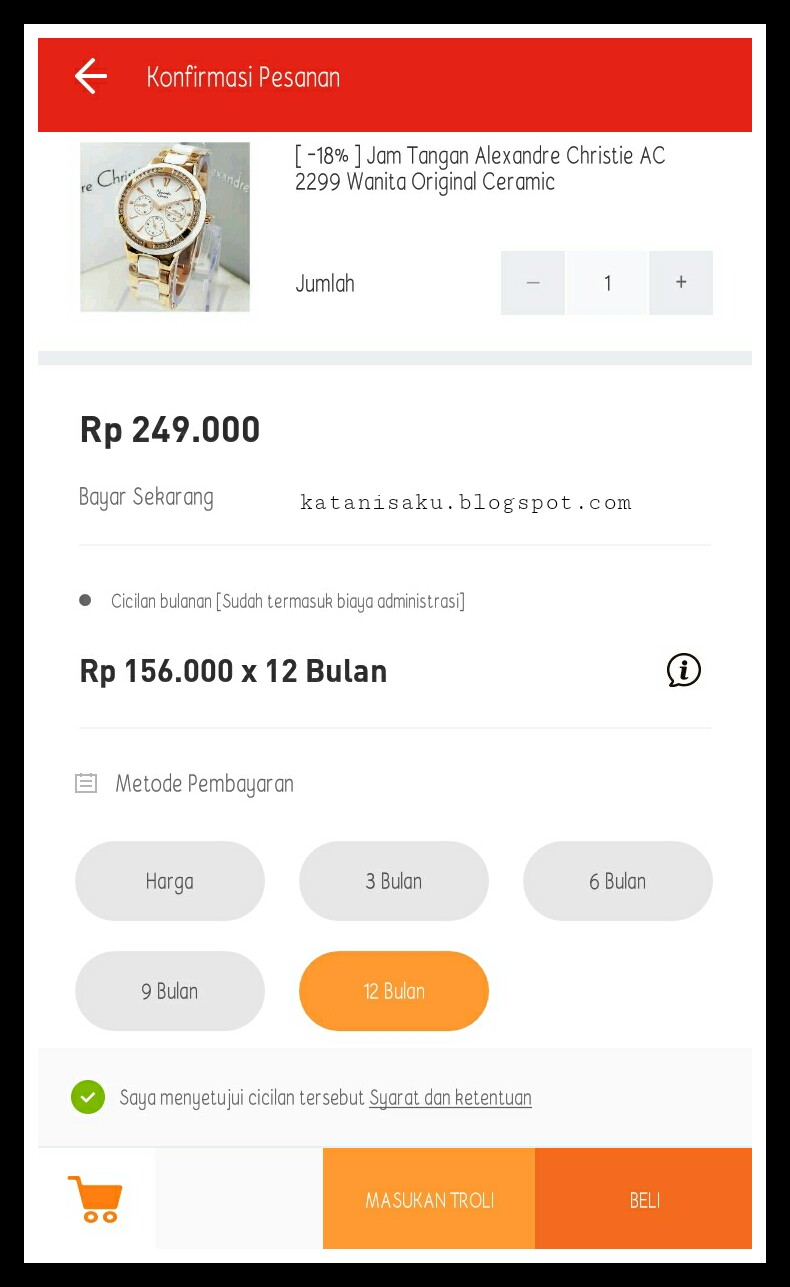Viewport: 790px width, 1287px height.
Task: Tap MASUKAN TROLI to add to cart
Action: pos(429,1200)
